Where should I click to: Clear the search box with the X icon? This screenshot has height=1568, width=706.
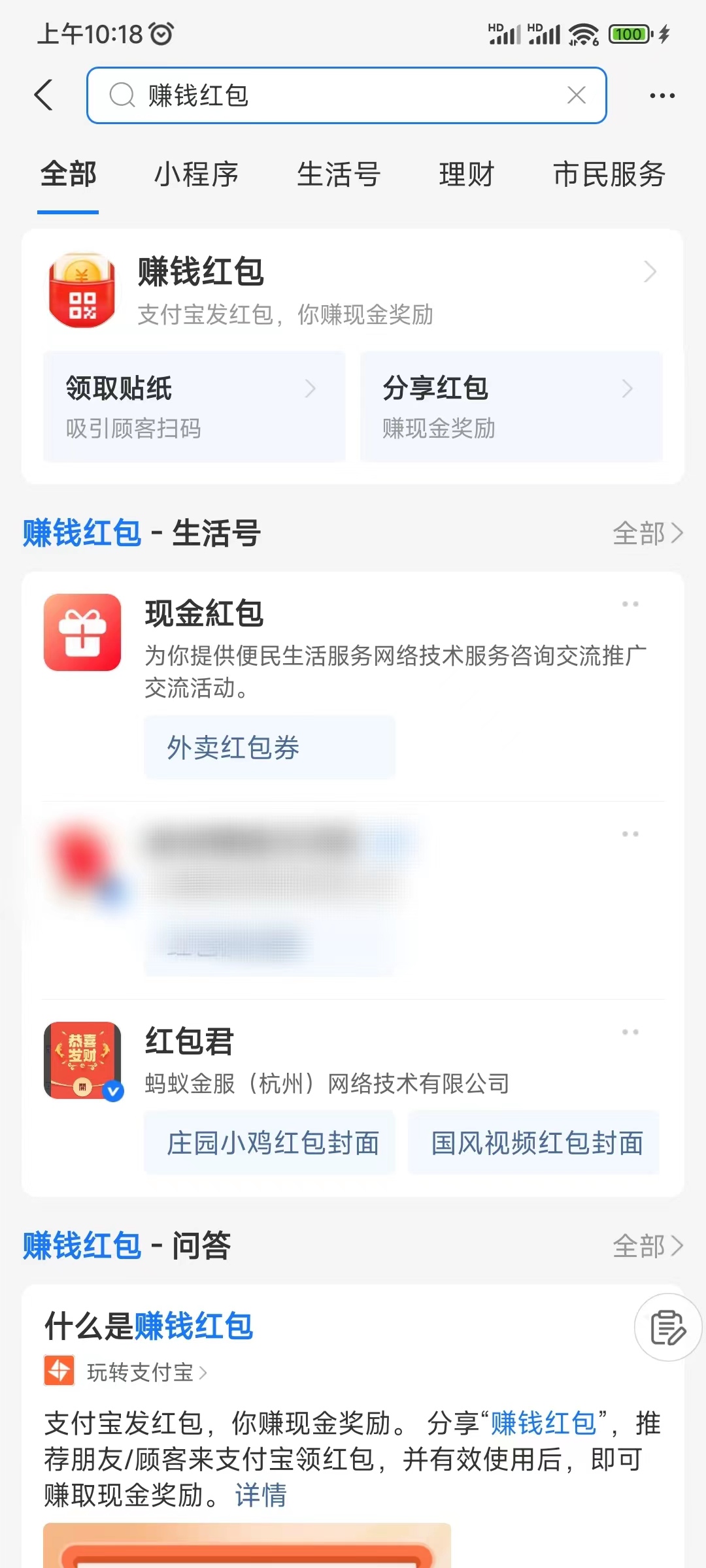tap(576, 95)
